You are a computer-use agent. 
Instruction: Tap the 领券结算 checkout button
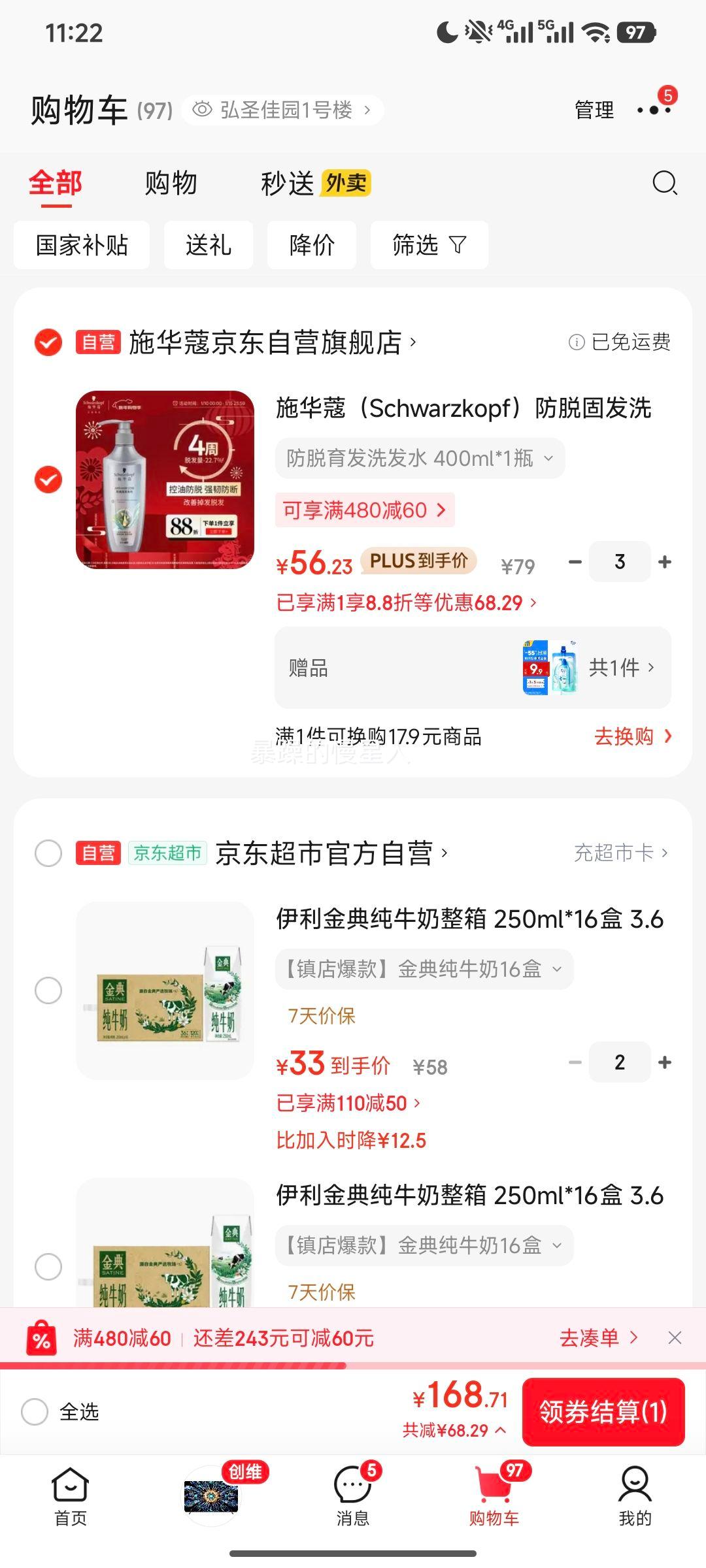click(x=603, y=1413)
